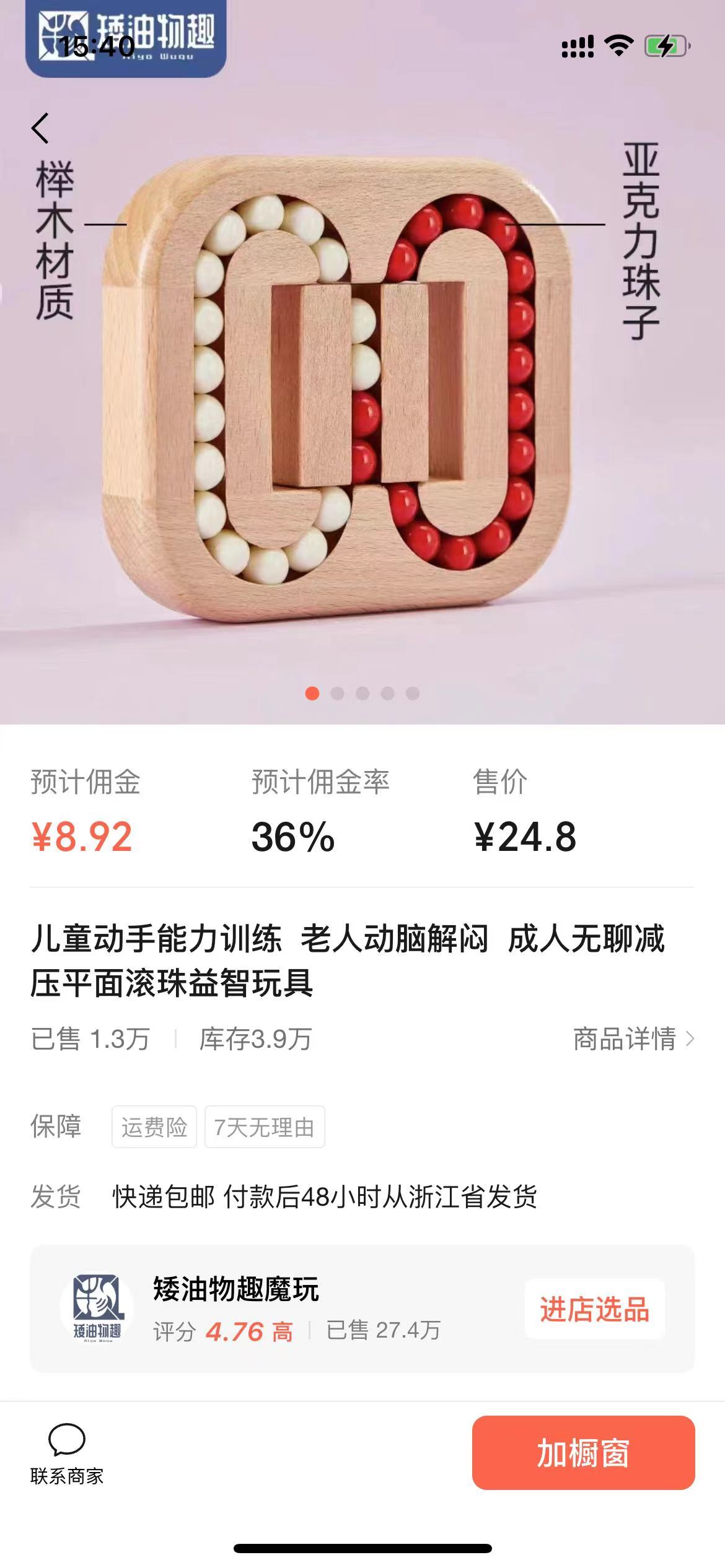This screenshot has width=725, height=1568.
Task: Contact the seller via 联系商家
Action: pos(66,1453)
